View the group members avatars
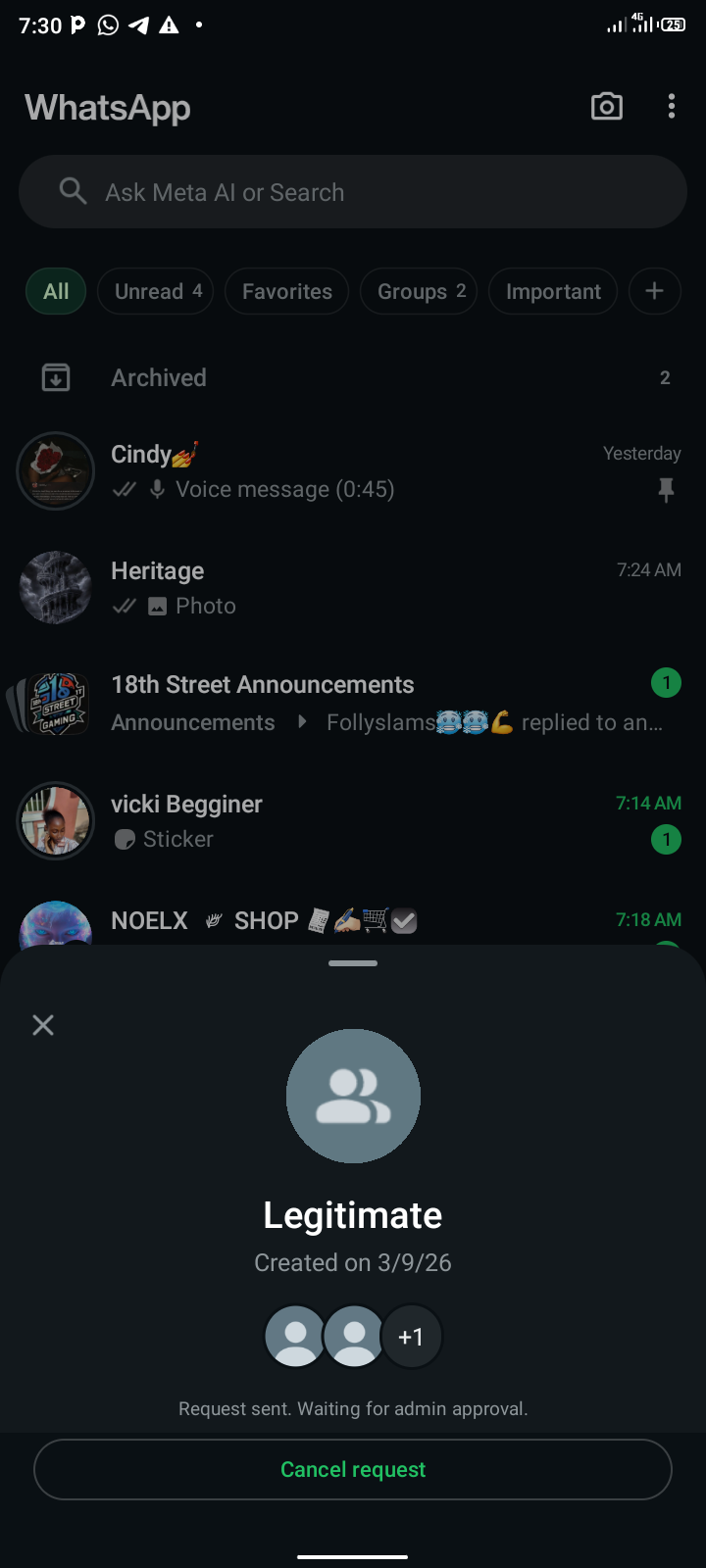 coord(353,1337)
